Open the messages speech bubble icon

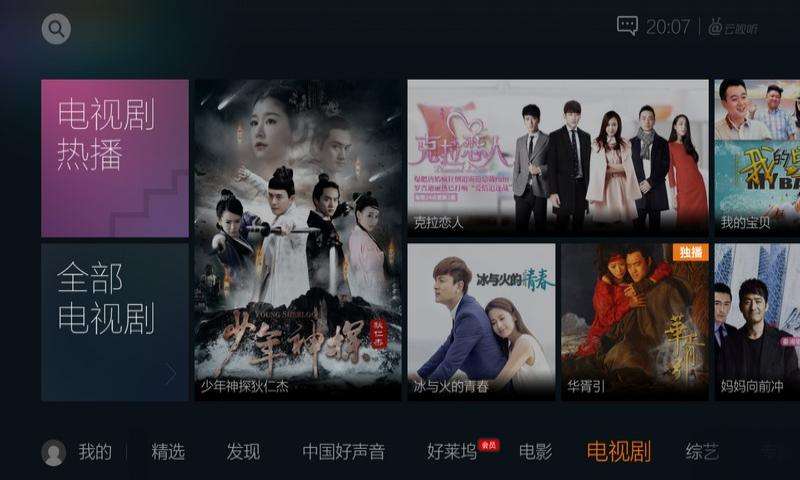tap(627, 27)
